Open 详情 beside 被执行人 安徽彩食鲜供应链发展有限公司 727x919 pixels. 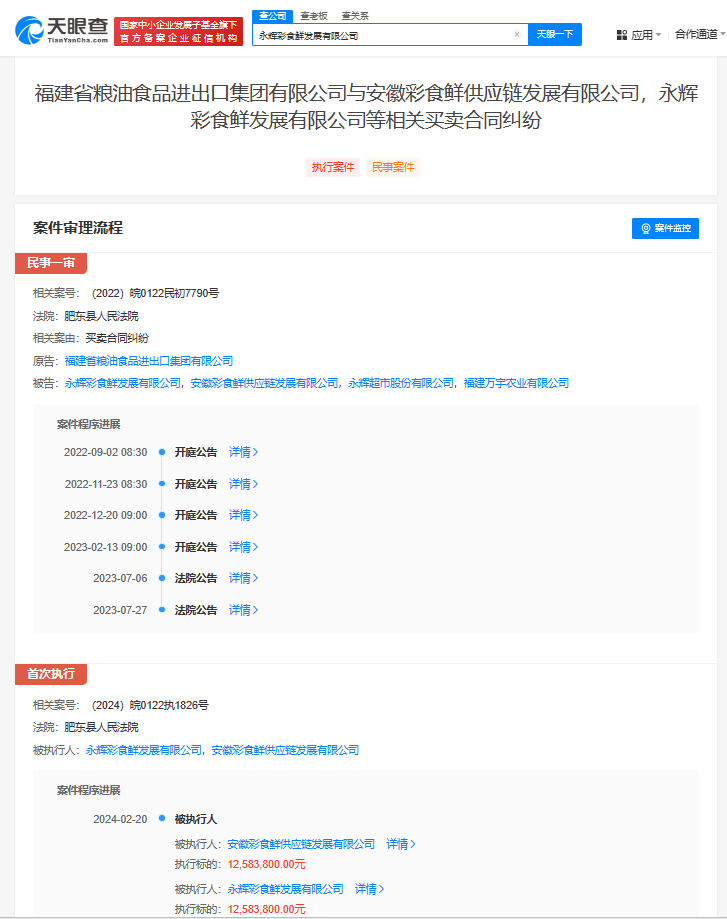click(401, 844)
